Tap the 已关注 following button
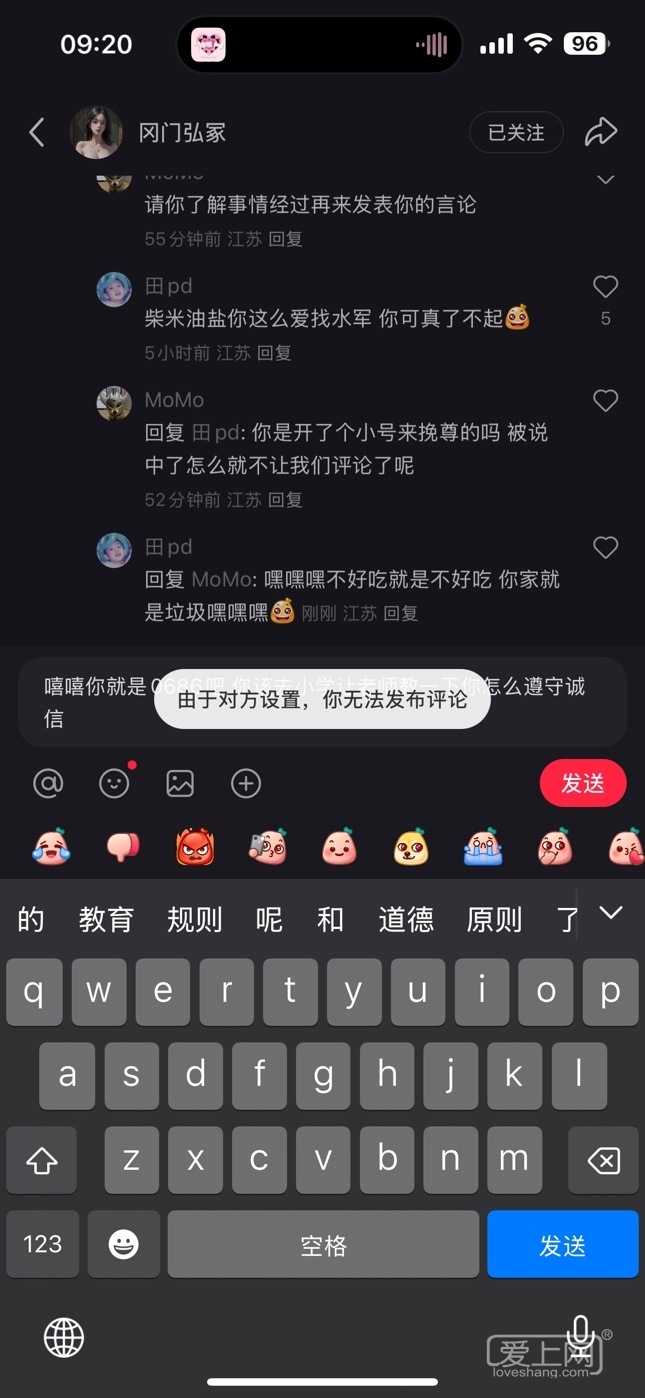The width and height of the screenshot is (645, 1398). click(x=516, y=132)
